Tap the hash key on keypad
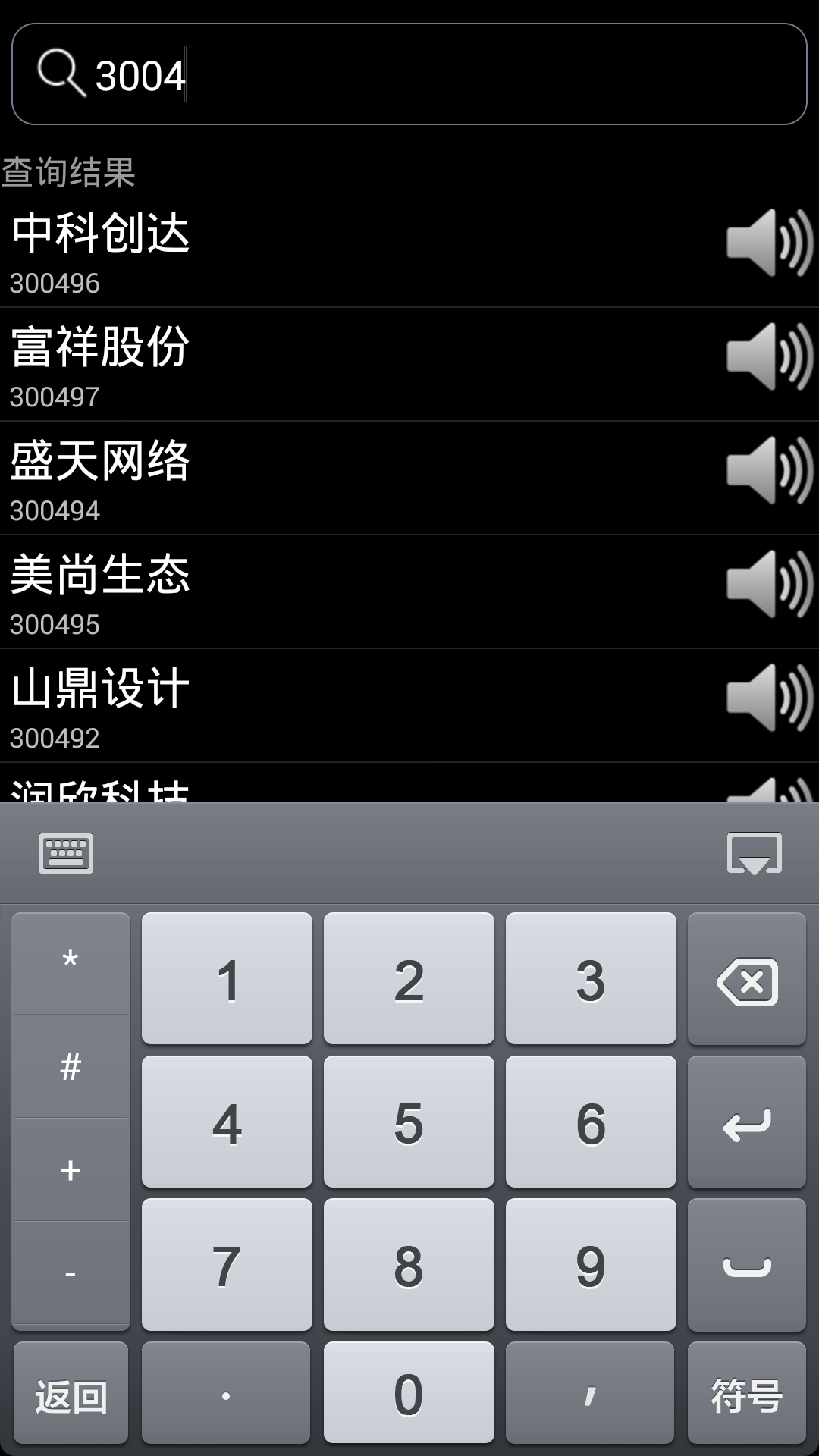The height and width of the screenshot is (1456, 819). tap(69, 1065)
